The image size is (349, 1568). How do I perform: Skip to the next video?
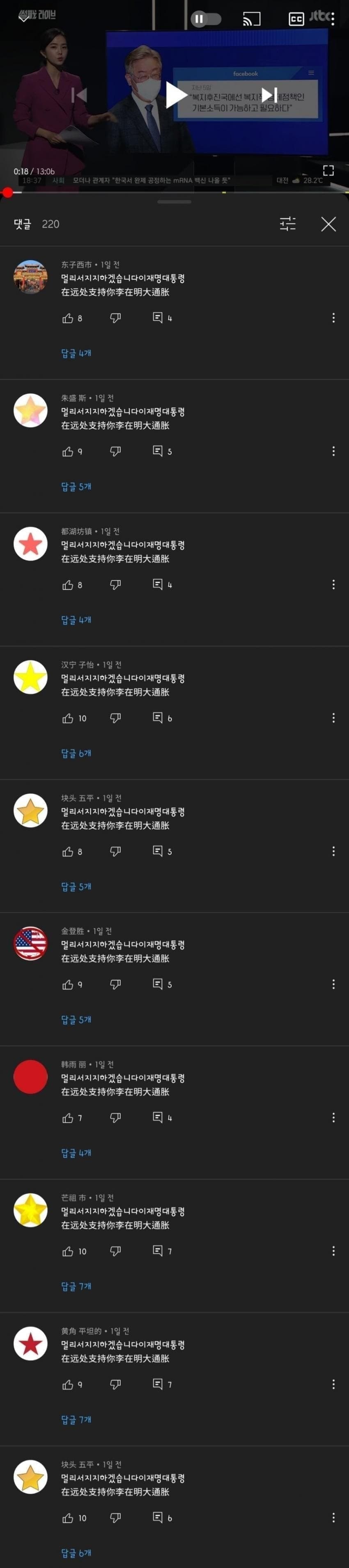tap(269, 95)
